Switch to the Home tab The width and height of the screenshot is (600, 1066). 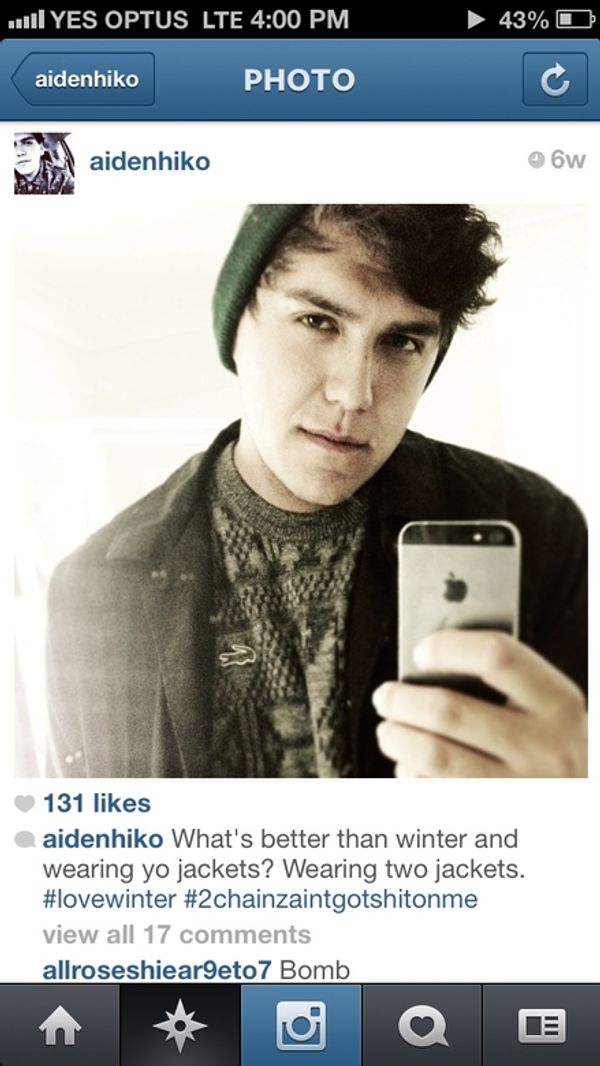[x=60, y=1025]
